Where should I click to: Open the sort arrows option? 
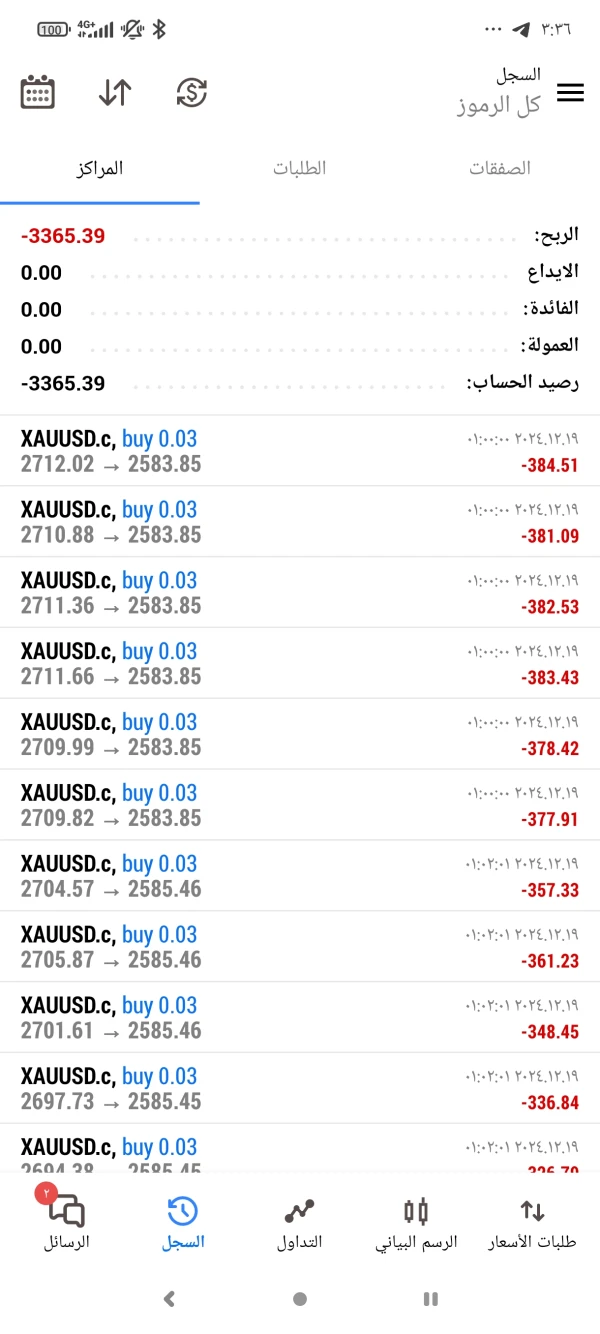pos(115,93)
